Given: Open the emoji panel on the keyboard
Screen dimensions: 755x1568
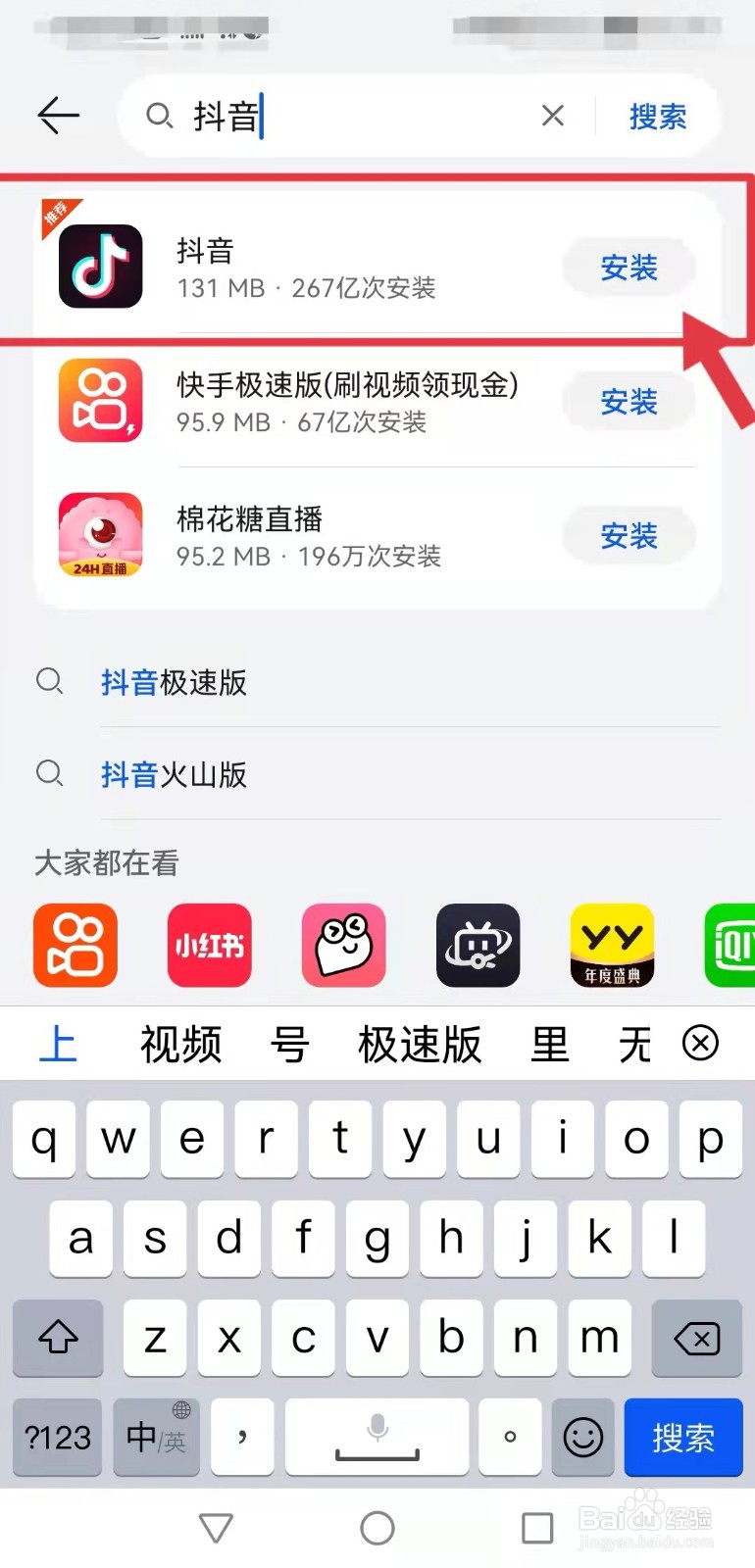Looking at the screenshot, I should click(583, 1438).
